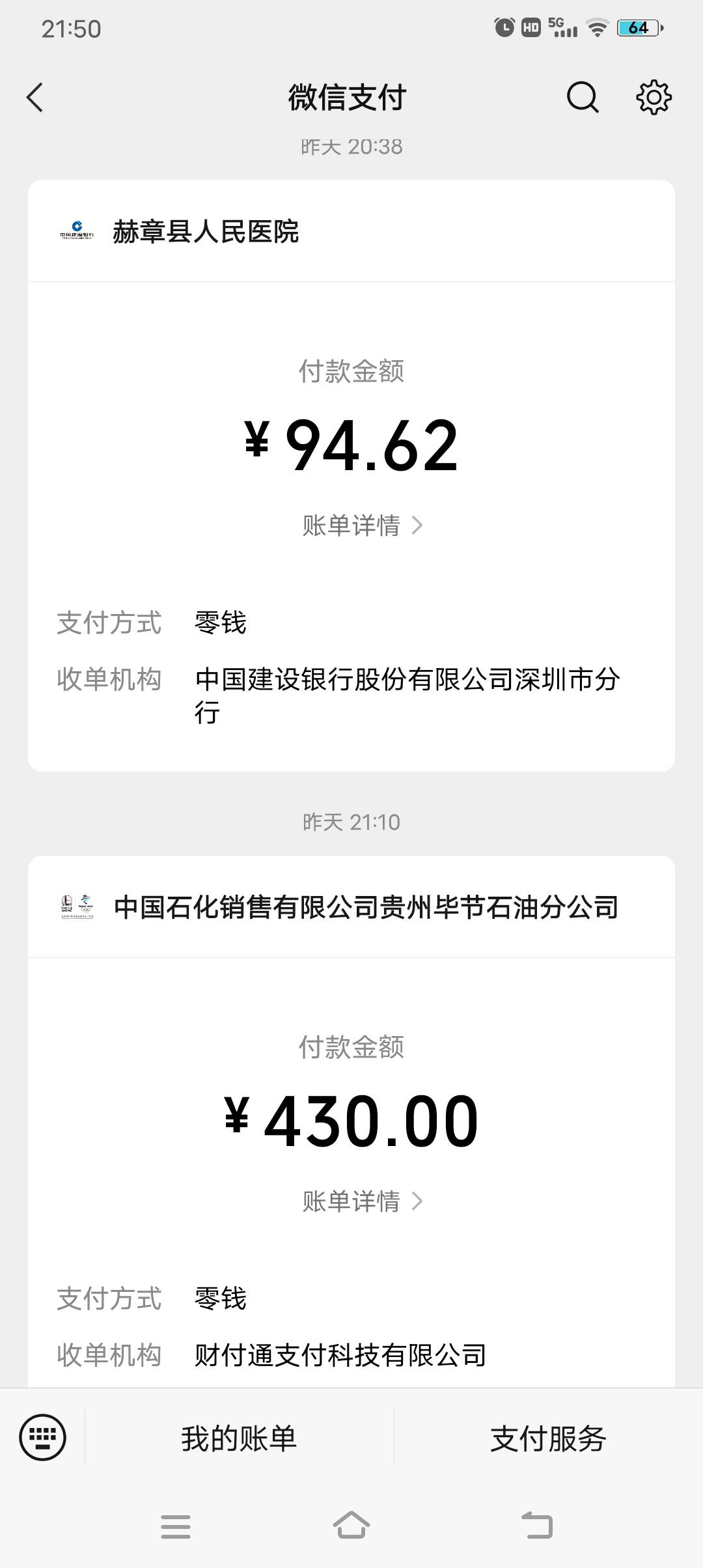Go back from 微信支付 screen

point(35,98)
